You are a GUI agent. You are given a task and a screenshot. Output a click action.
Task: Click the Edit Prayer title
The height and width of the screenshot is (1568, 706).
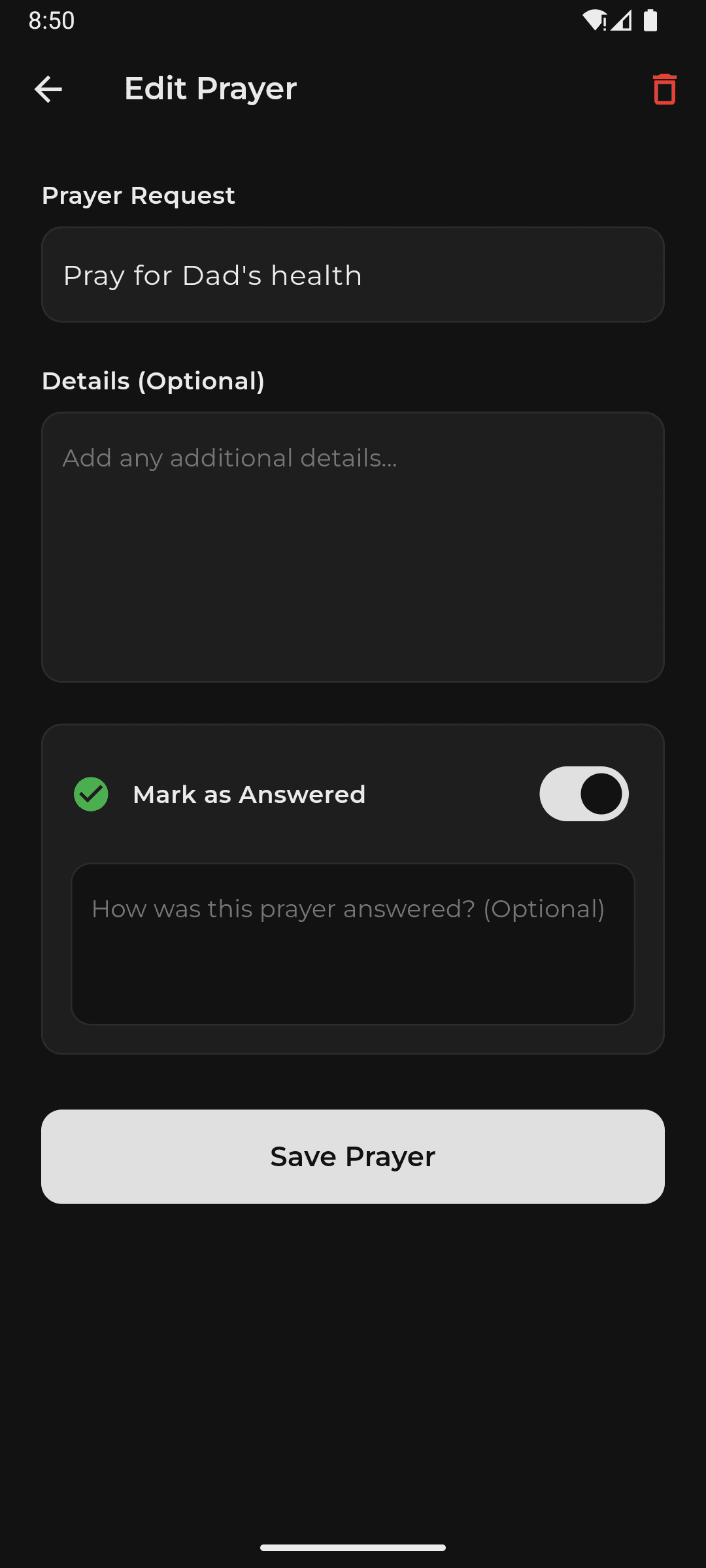click(210, 89)
